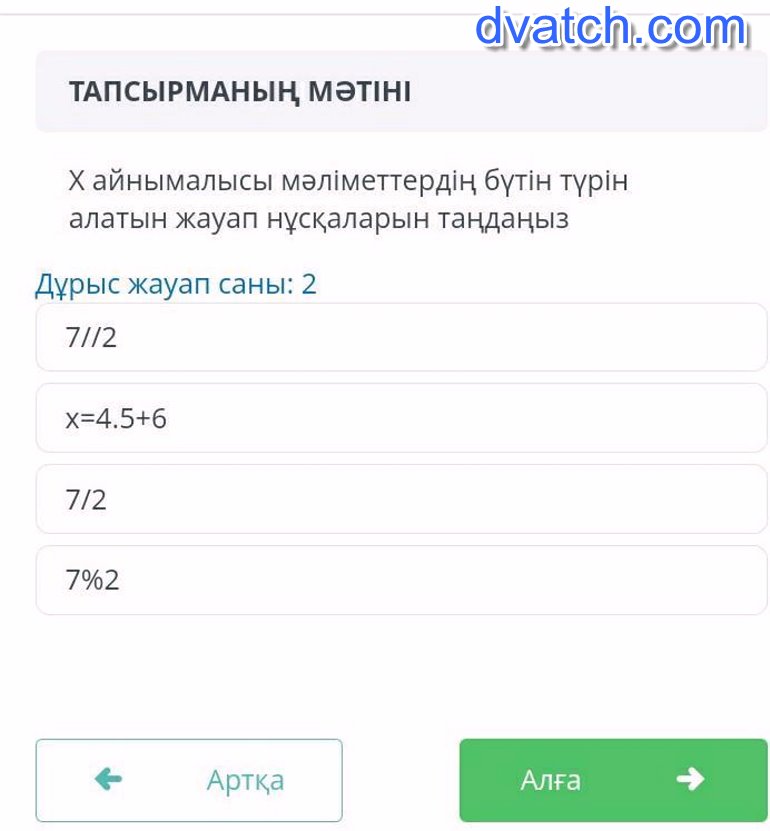
Task: Mark the answer option 7/2
Action: tap(400, 499)
